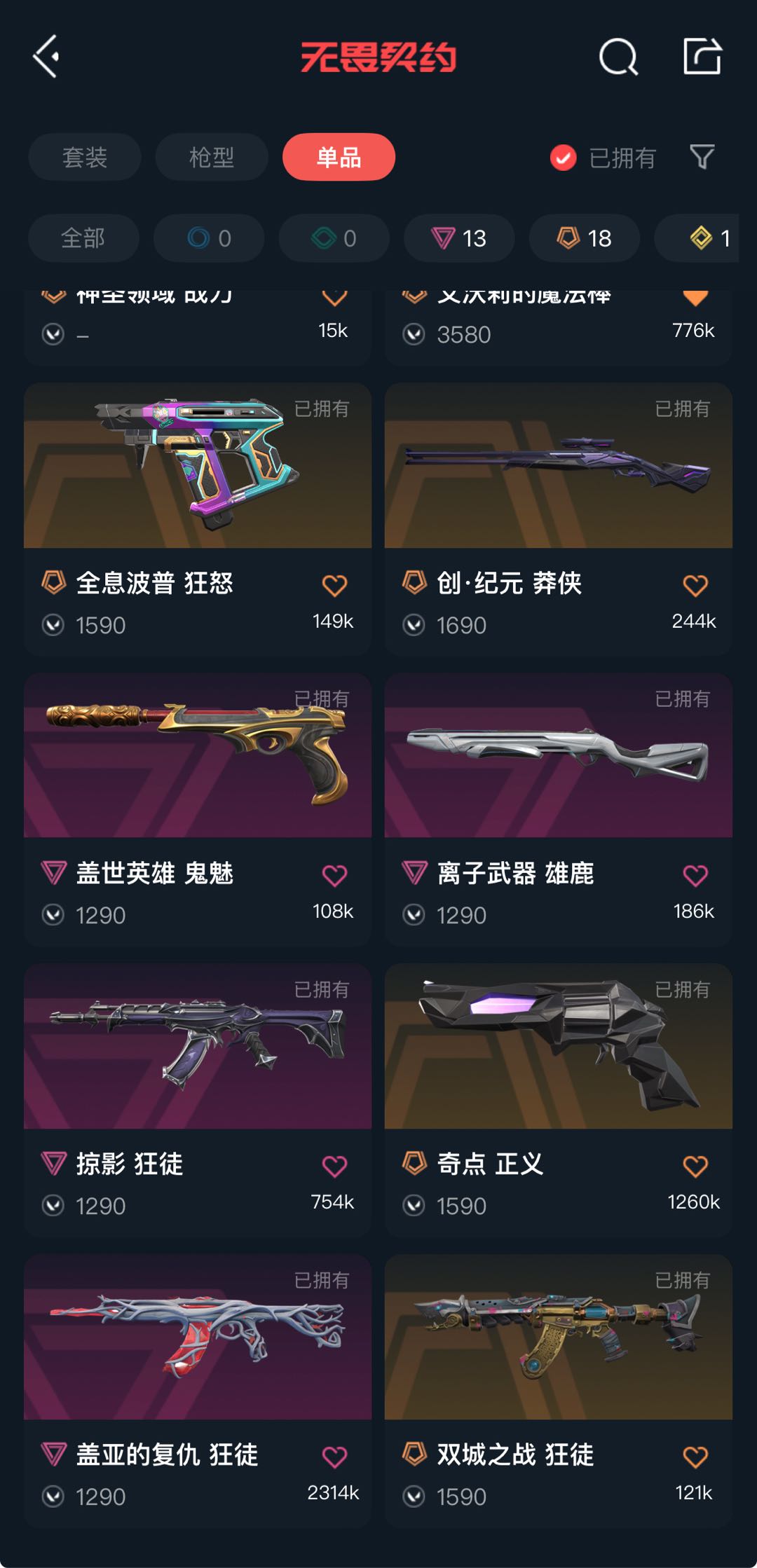Like the 双城之战 狂徒 skin
Screen dimensions: 757x1568
pos(695,1457)
